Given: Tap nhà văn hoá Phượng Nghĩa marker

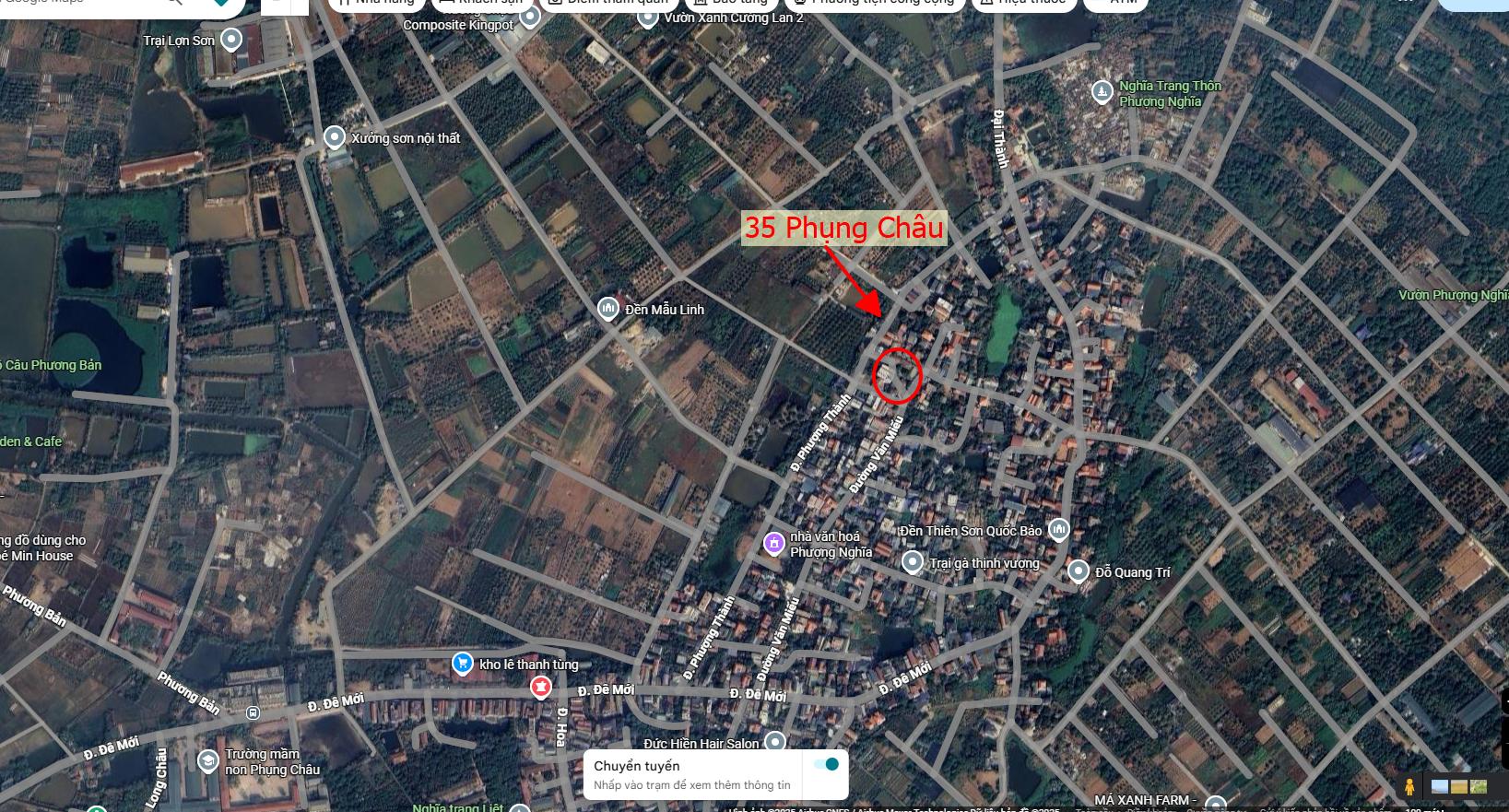Looking at the screenshot, I should click(774, 544).
